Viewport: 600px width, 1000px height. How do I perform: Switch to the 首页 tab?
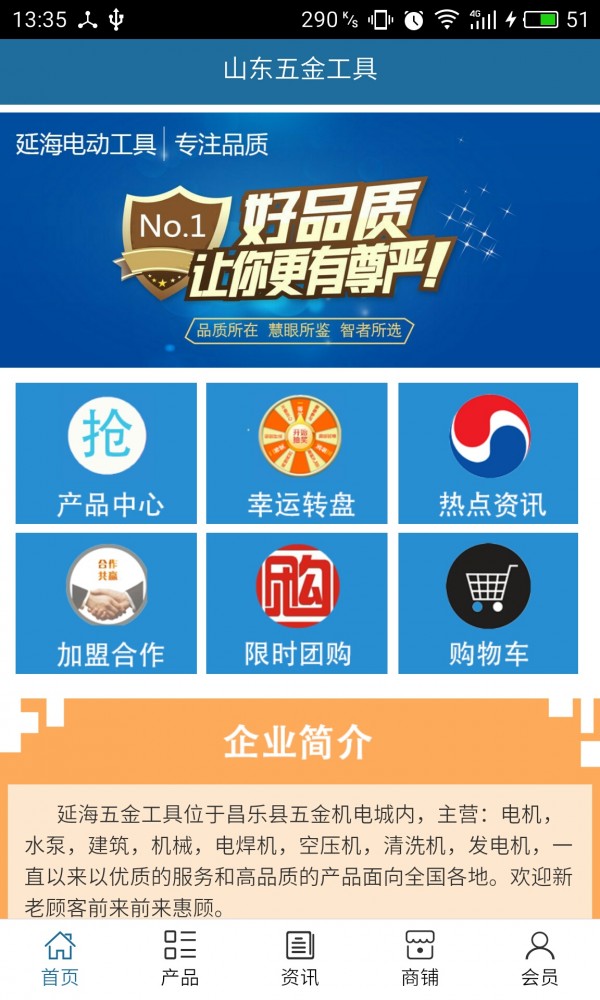point(60,958)
